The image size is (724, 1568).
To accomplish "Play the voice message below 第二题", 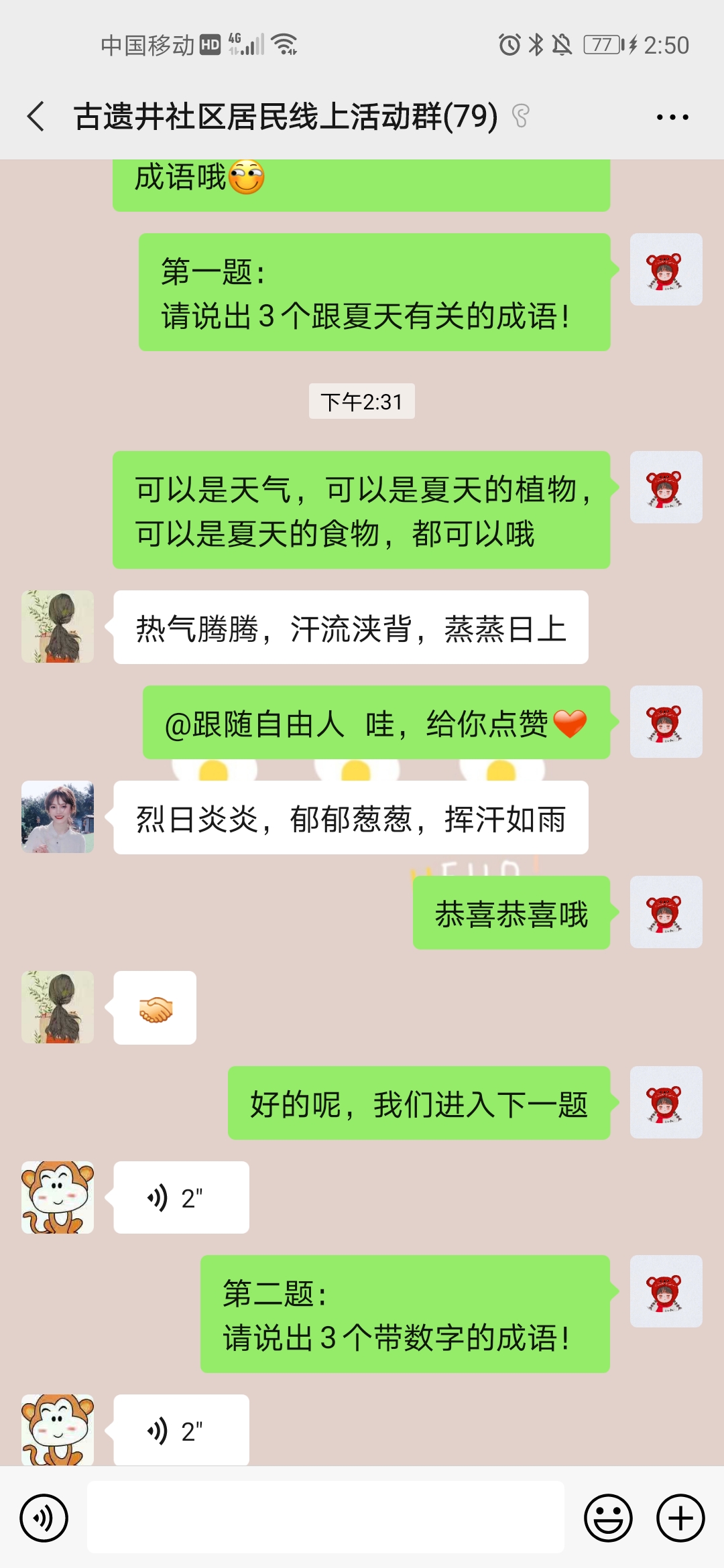I will click(x=181, y=1431).
